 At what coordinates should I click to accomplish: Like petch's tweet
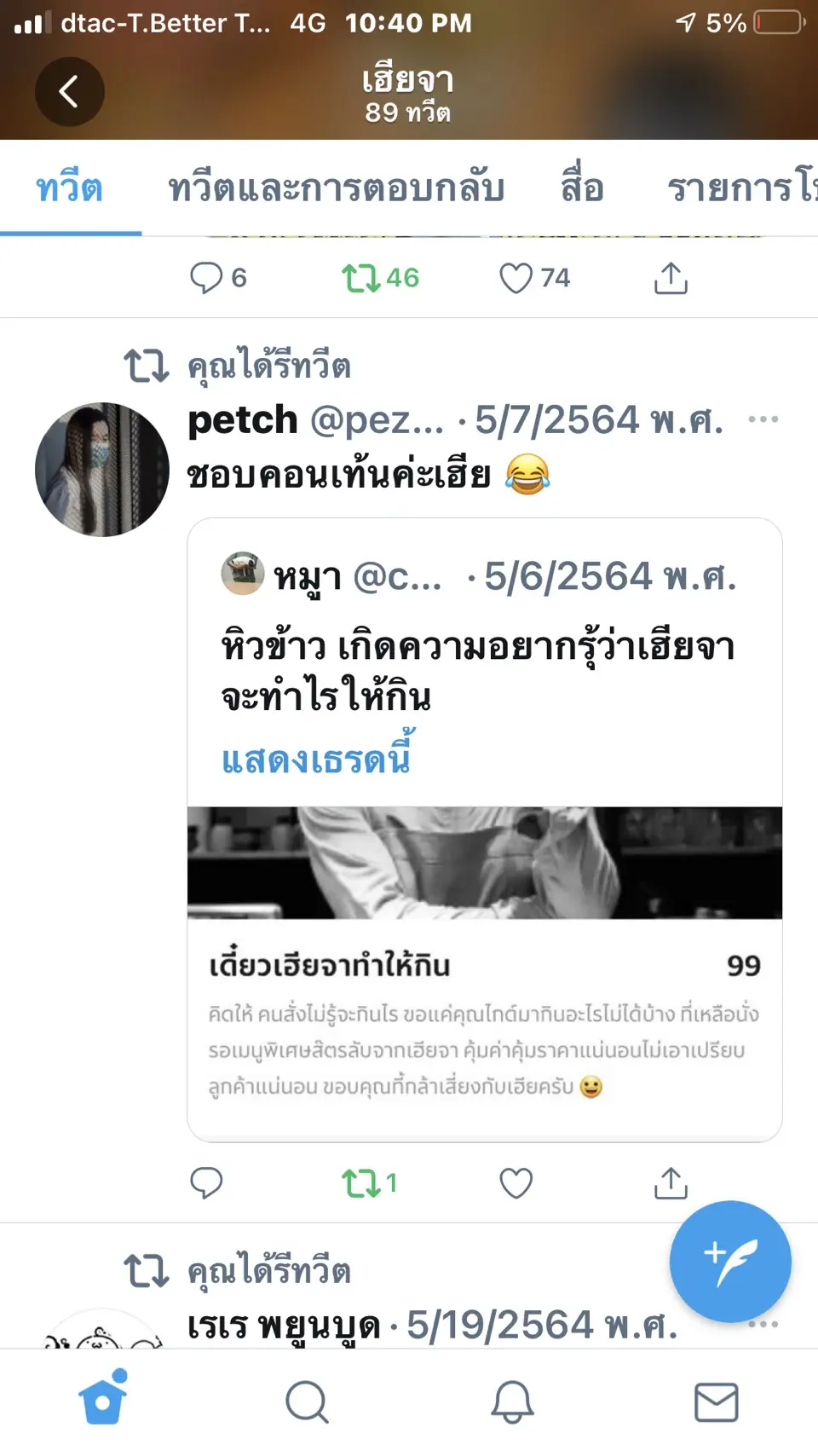(516, 1183)
